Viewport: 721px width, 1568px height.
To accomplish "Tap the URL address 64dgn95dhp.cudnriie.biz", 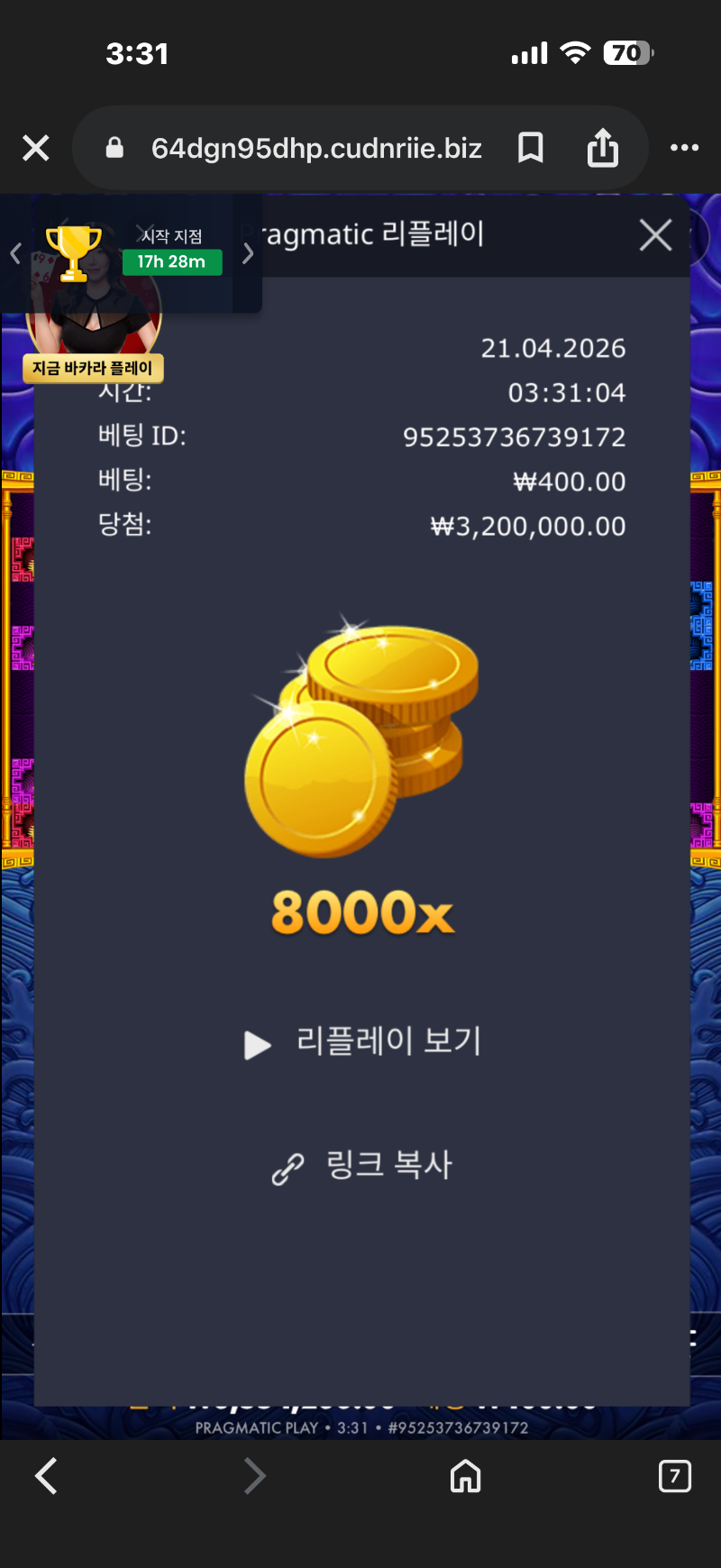I will (316, 148).
